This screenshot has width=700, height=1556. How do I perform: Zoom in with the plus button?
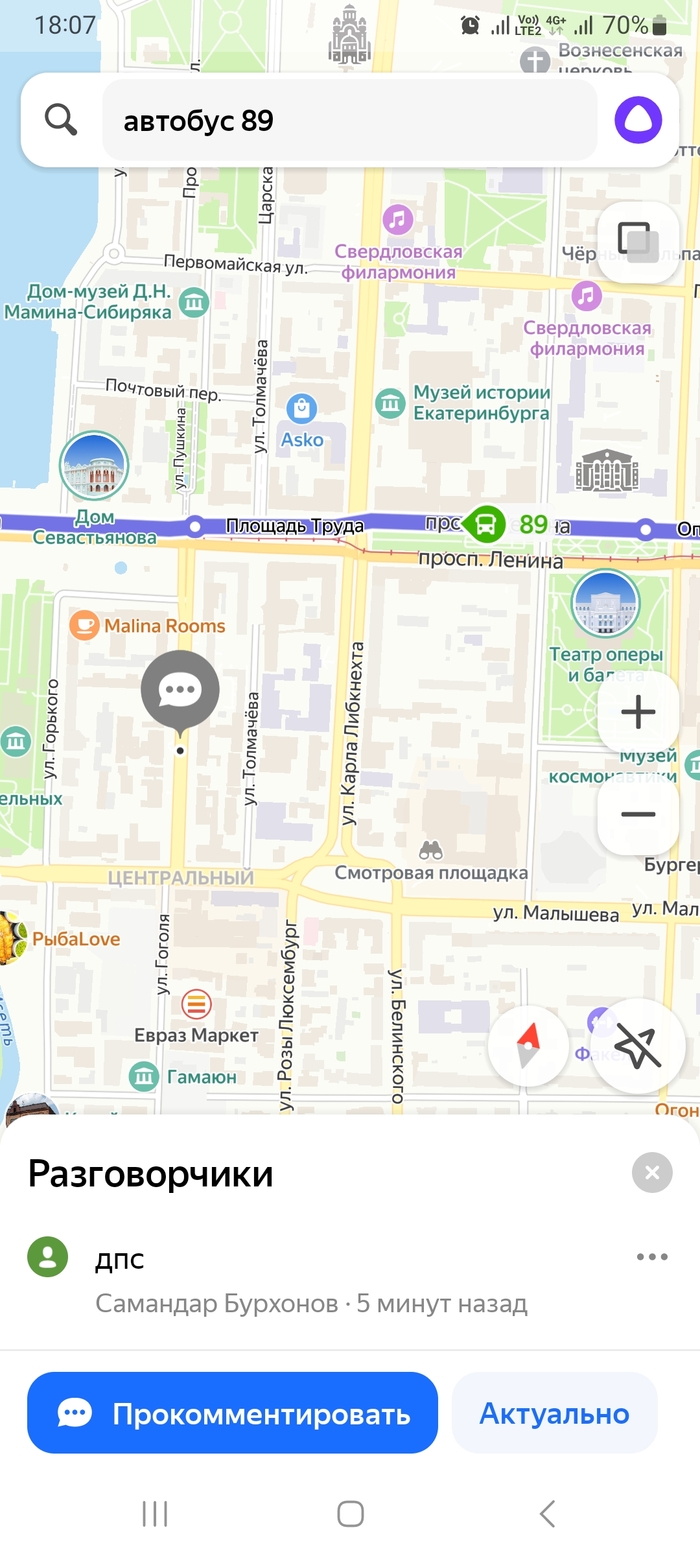coord(637,712)
